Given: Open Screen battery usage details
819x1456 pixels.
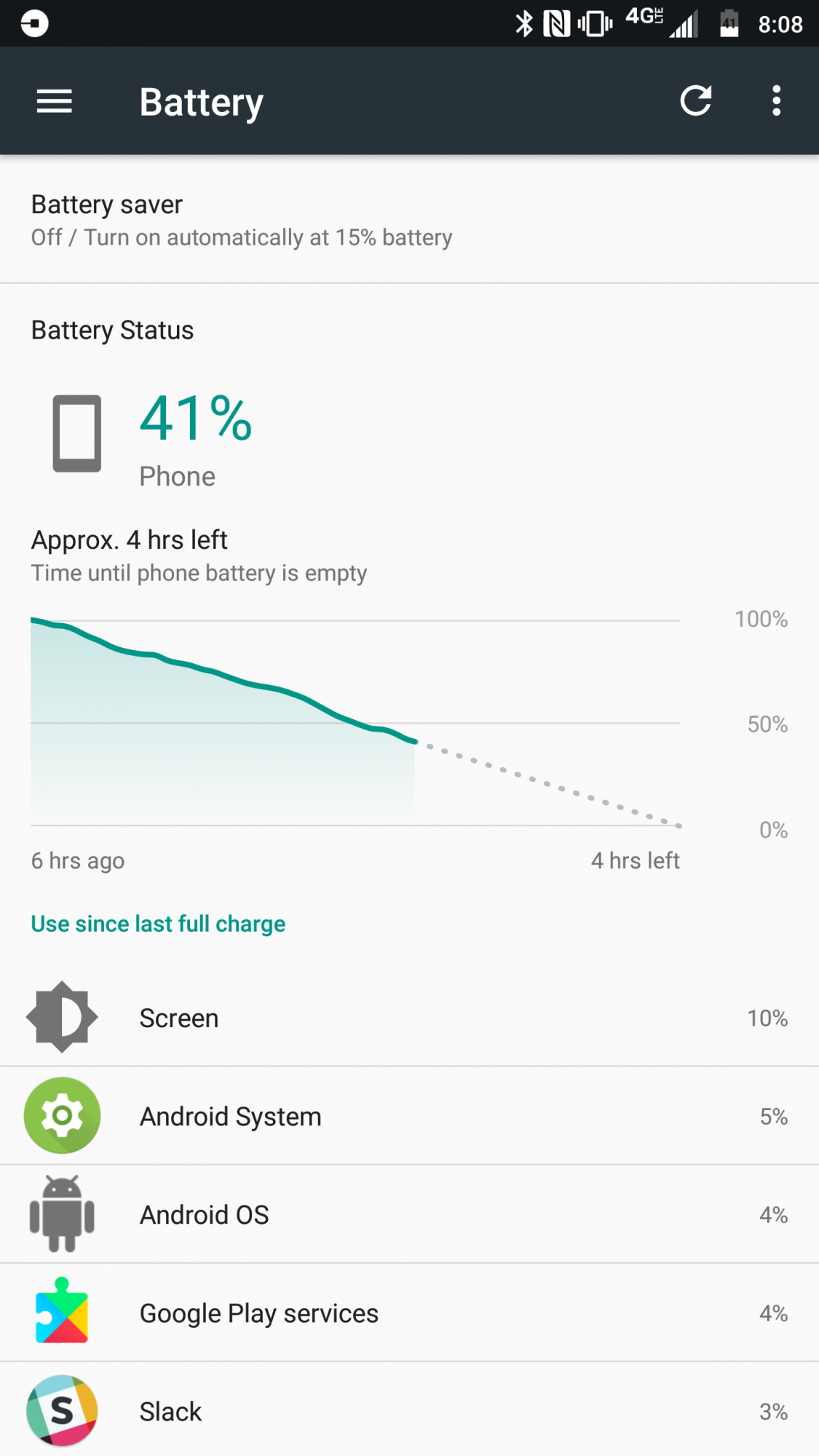Looking at the screenshot, I should (409, 1017).
